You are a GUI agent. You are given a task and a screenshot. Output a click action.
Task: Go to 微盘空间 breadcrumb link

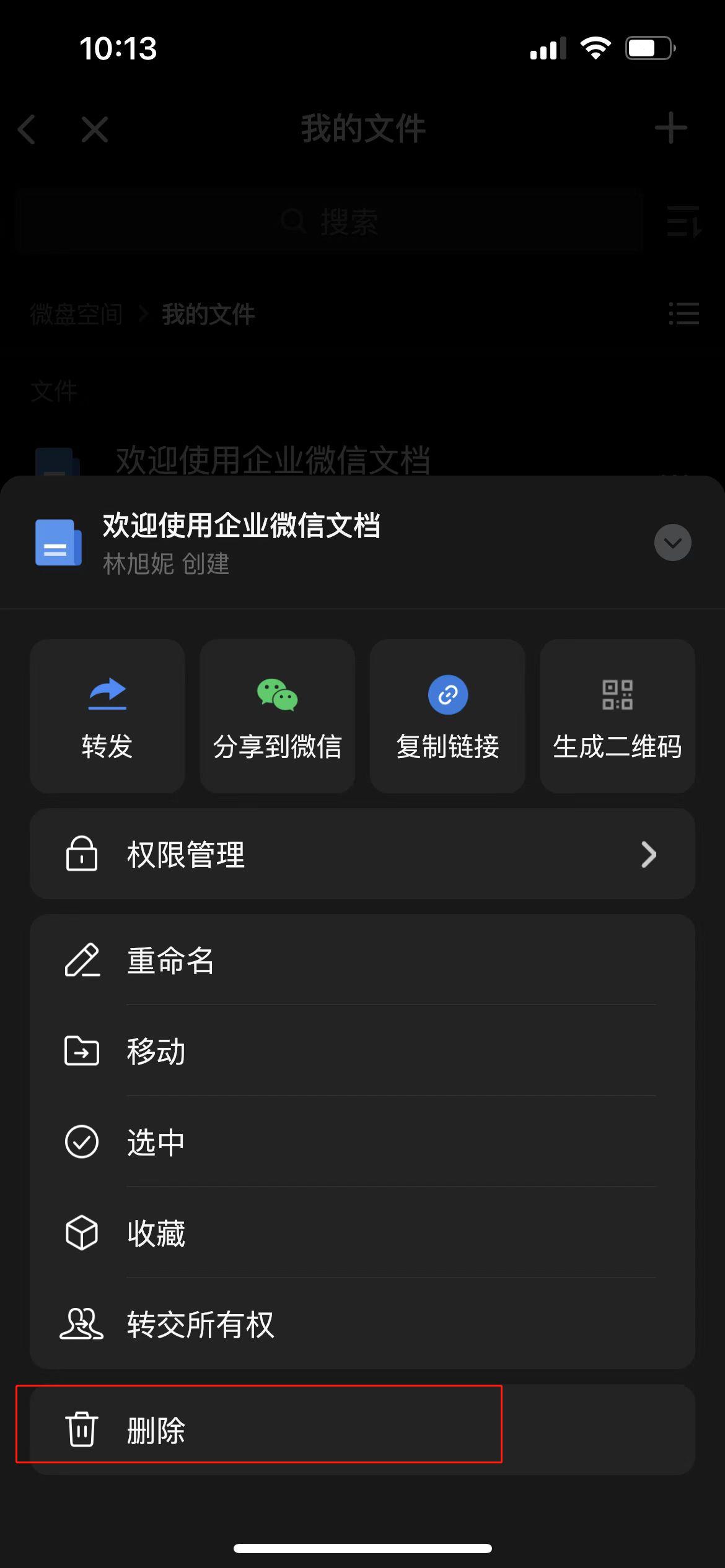pos(76,315)
